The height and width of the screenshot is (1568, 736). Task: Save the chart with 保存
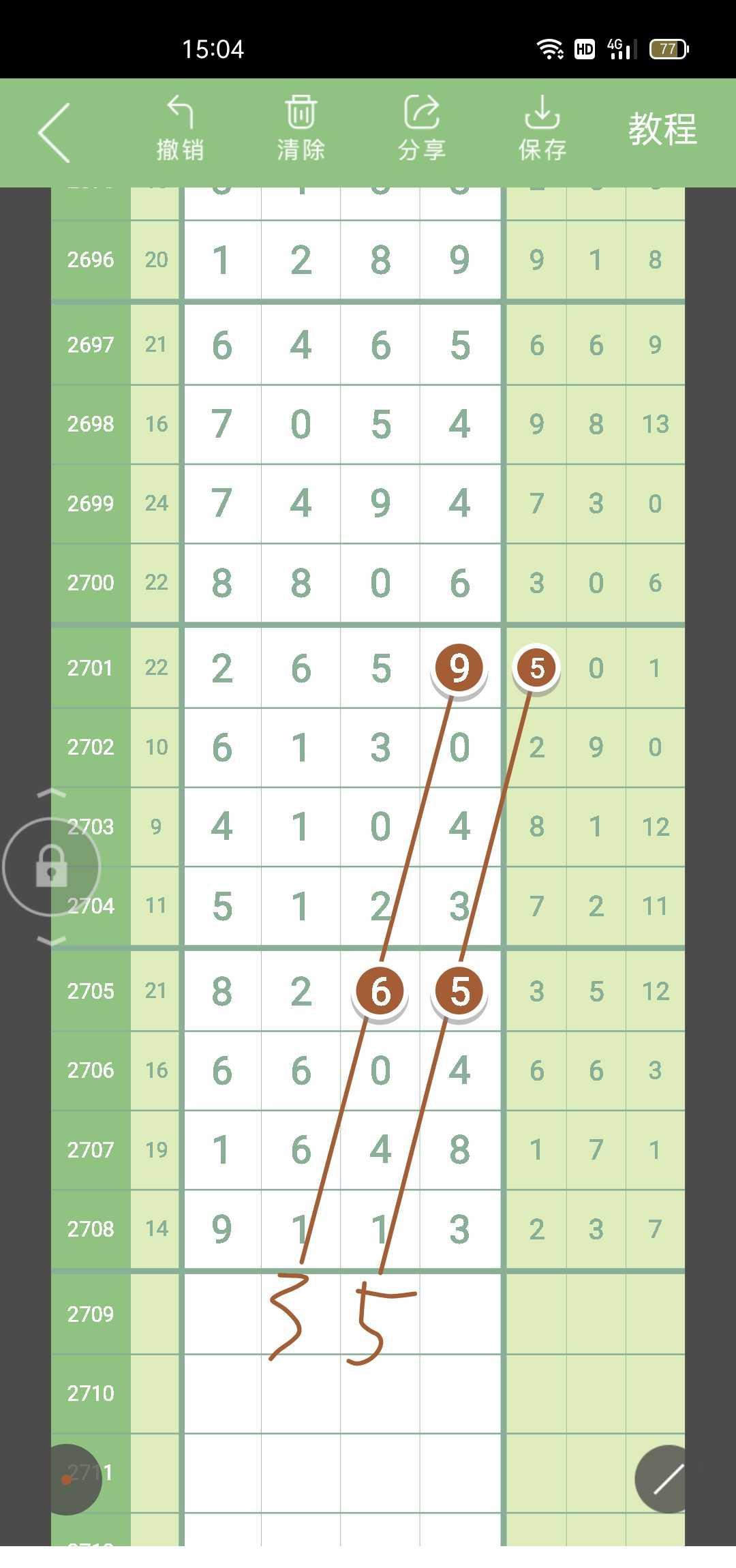click(x=542, y=130)
